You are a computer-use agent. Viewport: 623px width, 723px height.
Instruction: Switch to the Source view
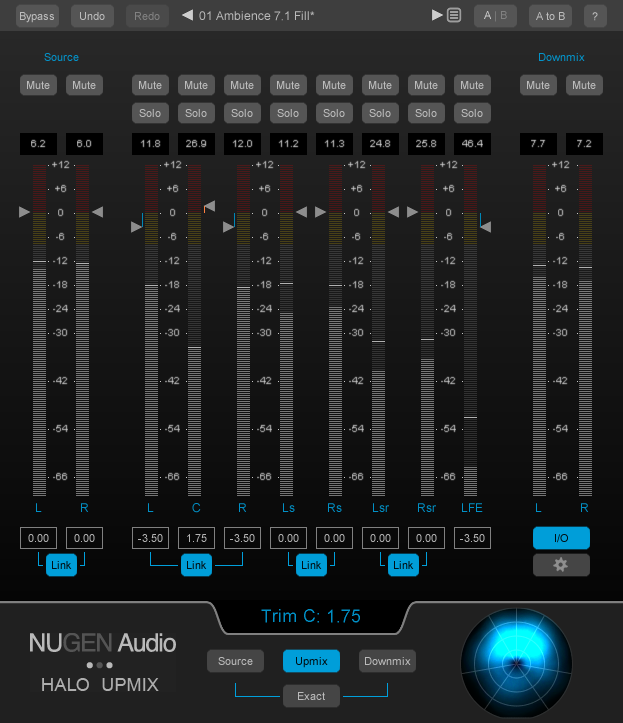236,661
